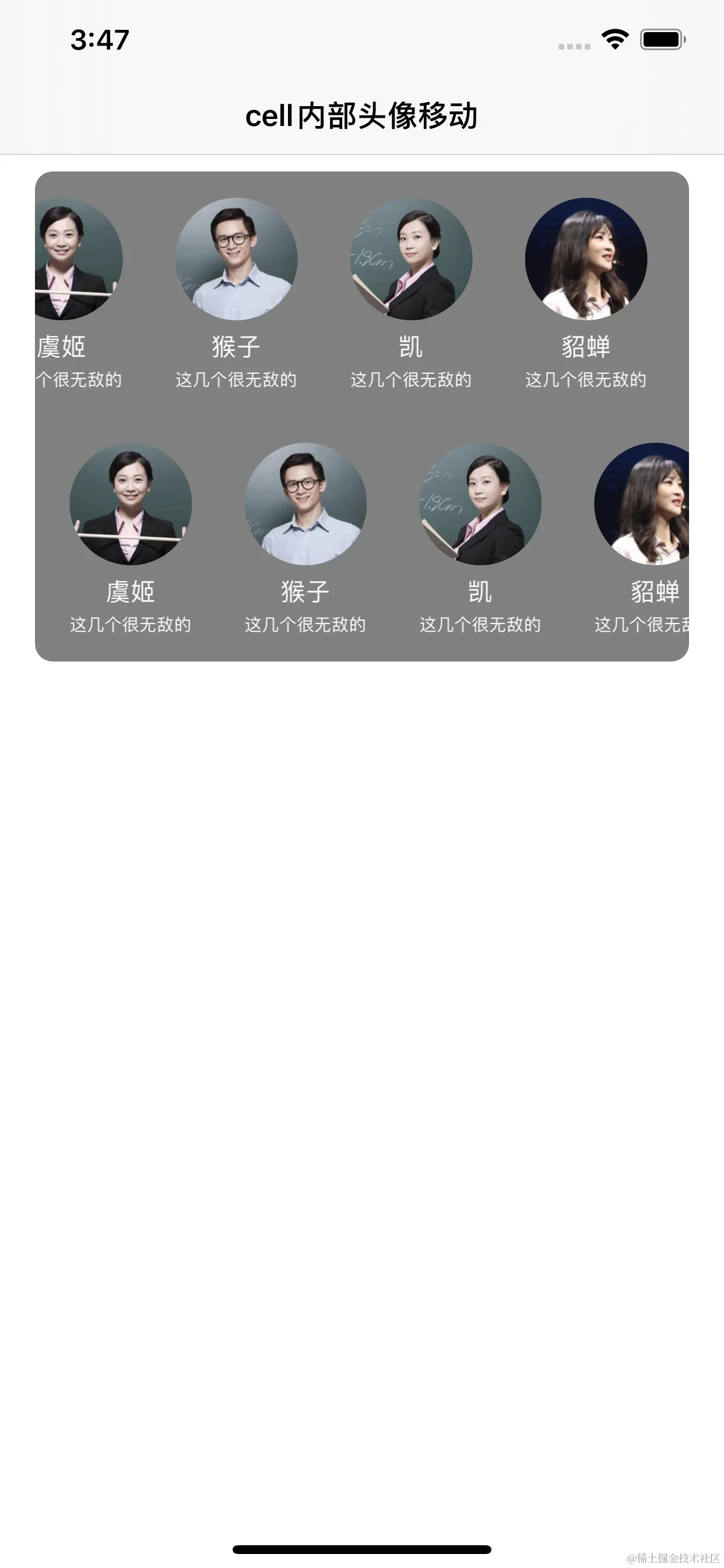Select 虞姬's avatar in the lower row
This screenshot has width=724, height=1568.
click(x=131, y=504)
